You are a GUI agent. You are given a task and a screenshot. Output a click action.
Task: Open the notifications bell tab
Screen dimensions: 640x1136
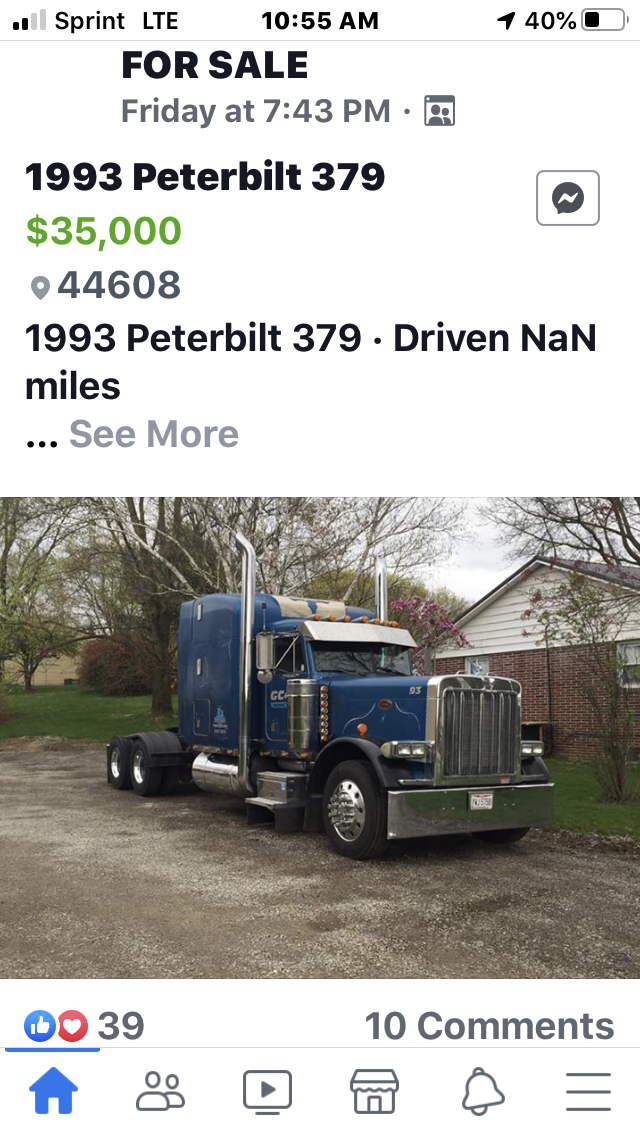483,1091
